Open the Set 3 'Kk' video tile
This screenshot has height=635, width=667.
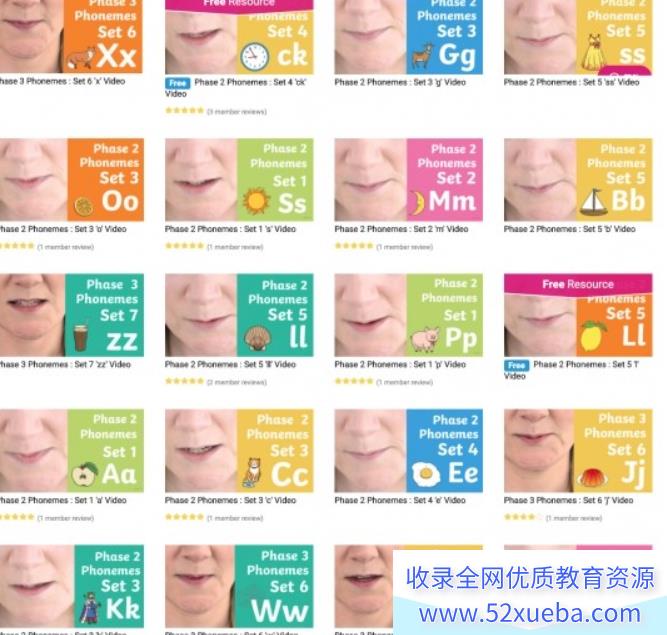[70, 586]
